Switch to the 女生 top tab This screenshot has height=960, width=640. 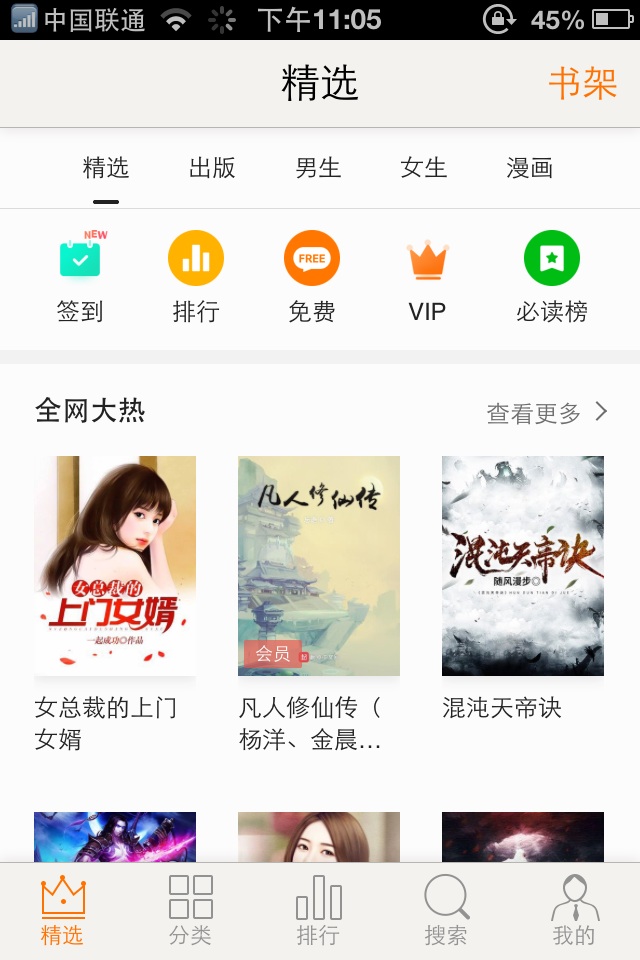coord(424,168)
